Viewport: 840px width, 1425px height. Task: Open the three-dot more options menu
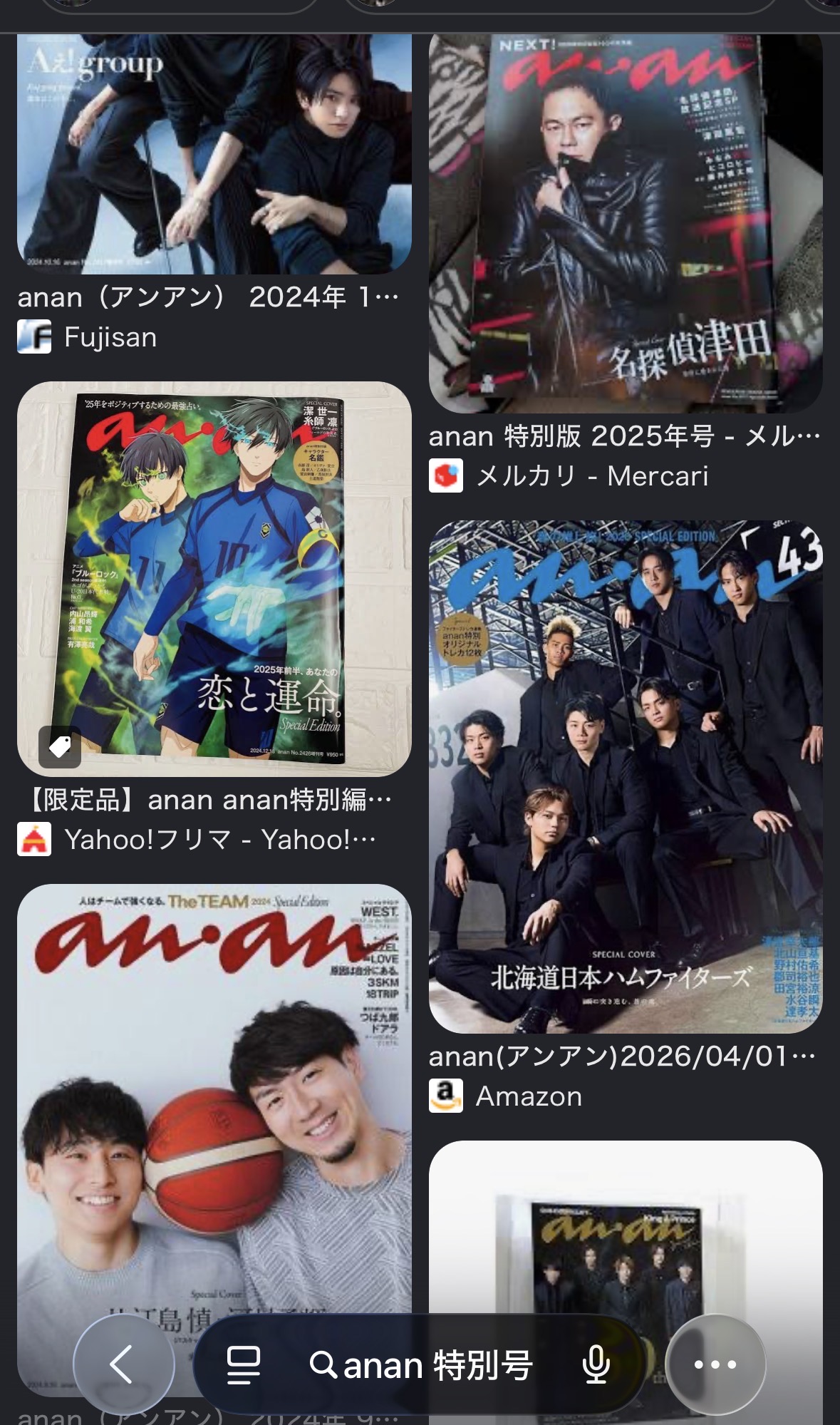click(715, 1364)
